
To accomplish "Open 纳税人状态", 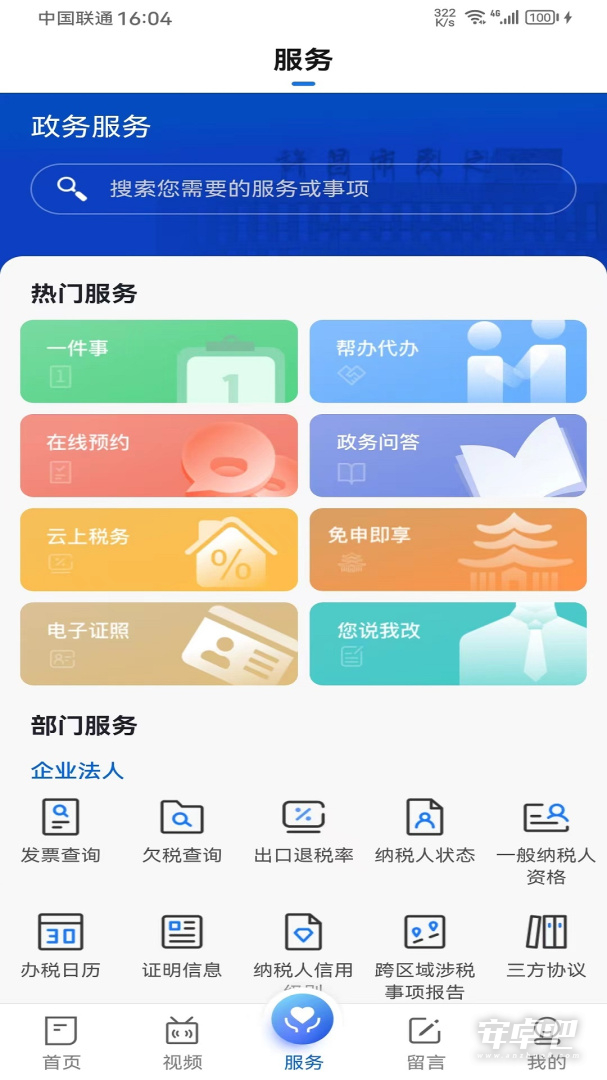I will (x=424, y=831).
